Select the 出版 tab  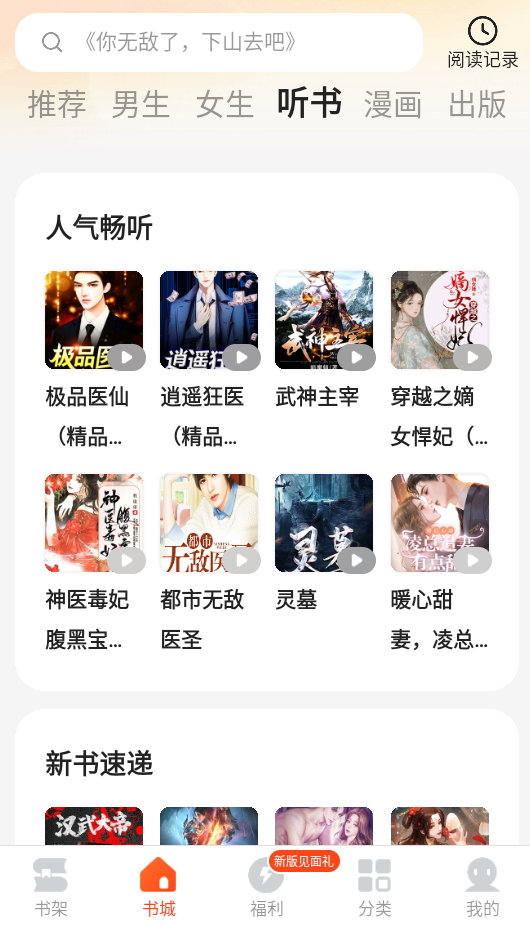point(477,104)
